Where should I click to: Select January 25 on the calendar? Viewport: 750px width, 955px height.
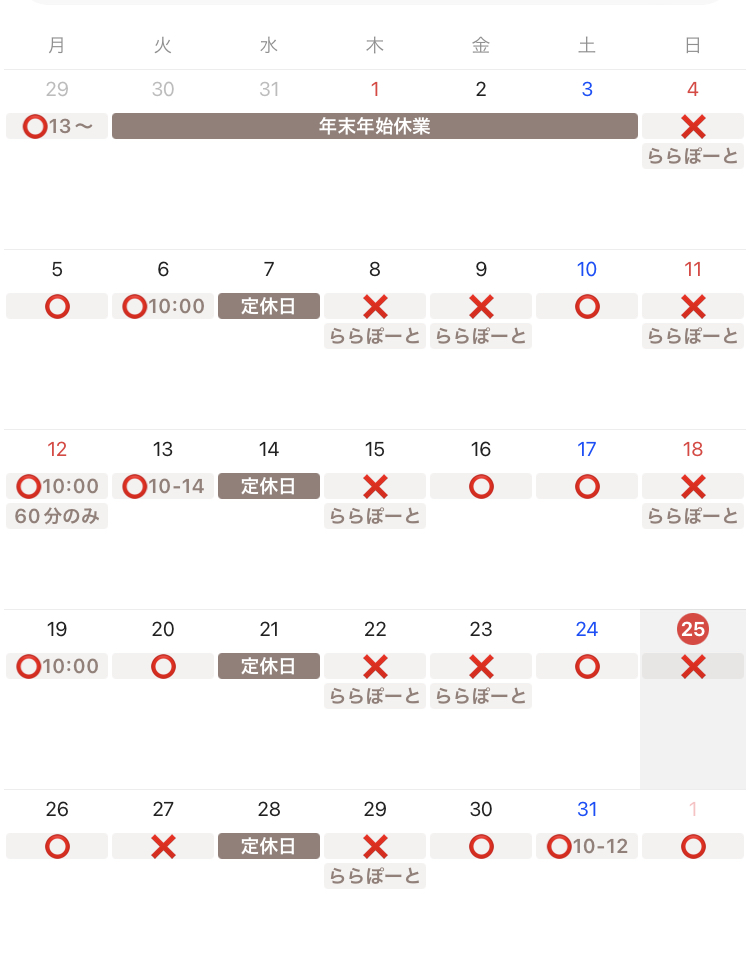pos(693,629)
